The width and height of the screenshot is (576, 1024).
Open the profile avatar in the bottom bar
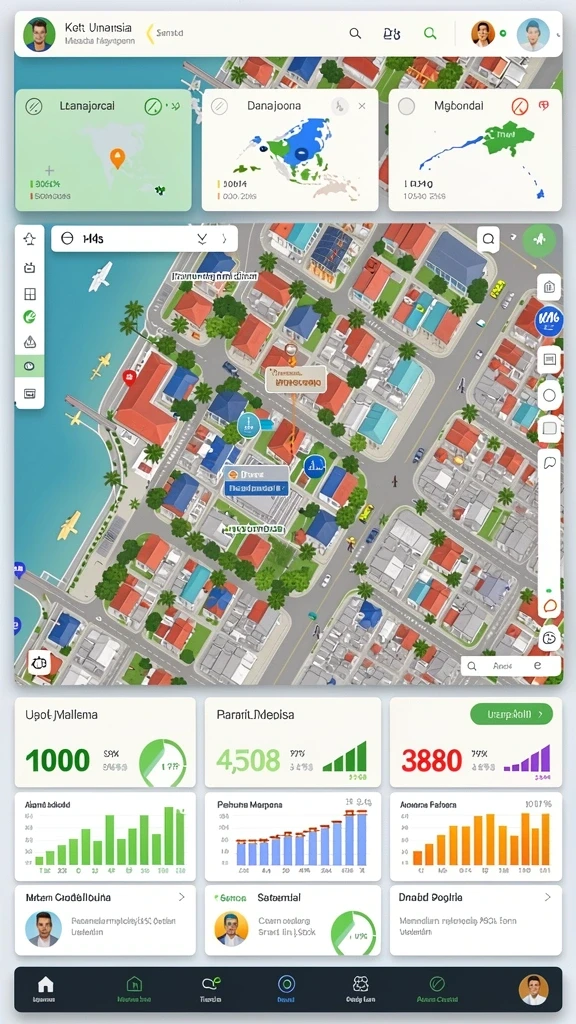pyautogui.click(x=534, y=989)
